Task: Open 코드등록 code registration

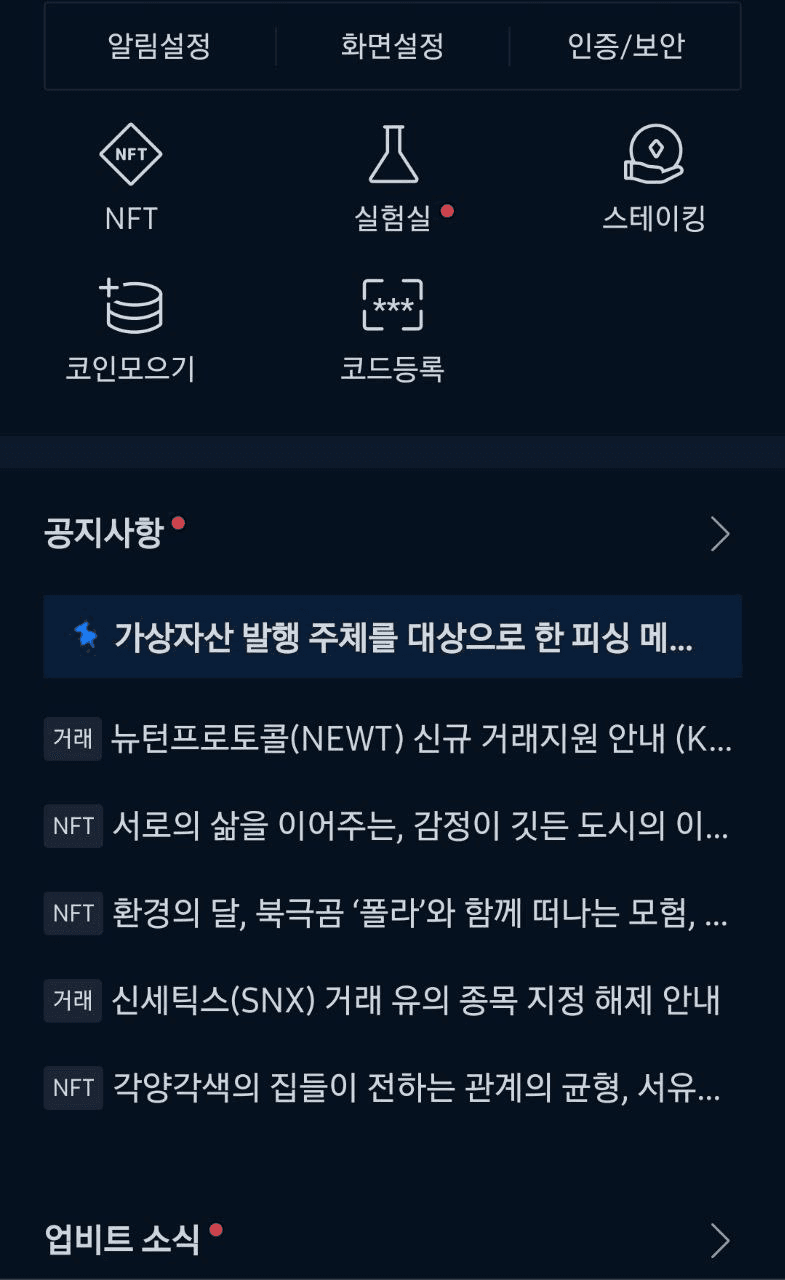Action: pos(392,328)
